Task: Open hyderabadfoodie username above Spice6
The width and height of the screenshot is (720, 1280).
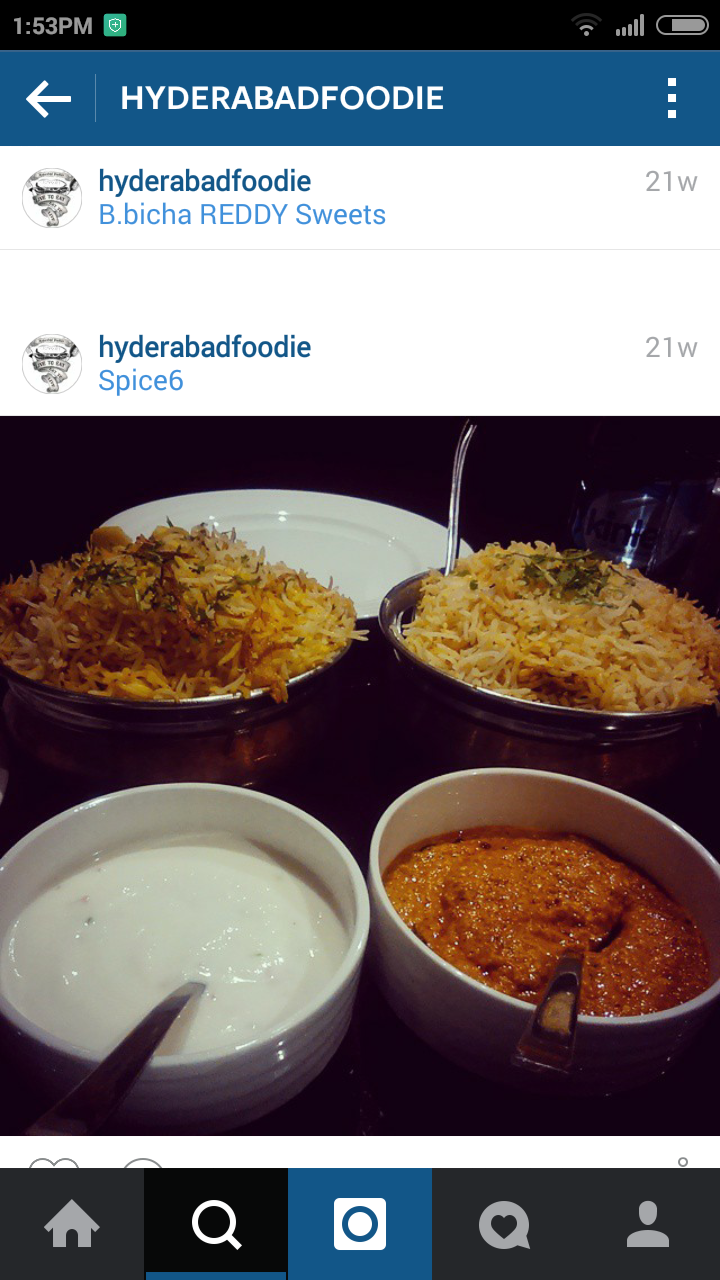Action: (x=205, y=347)
